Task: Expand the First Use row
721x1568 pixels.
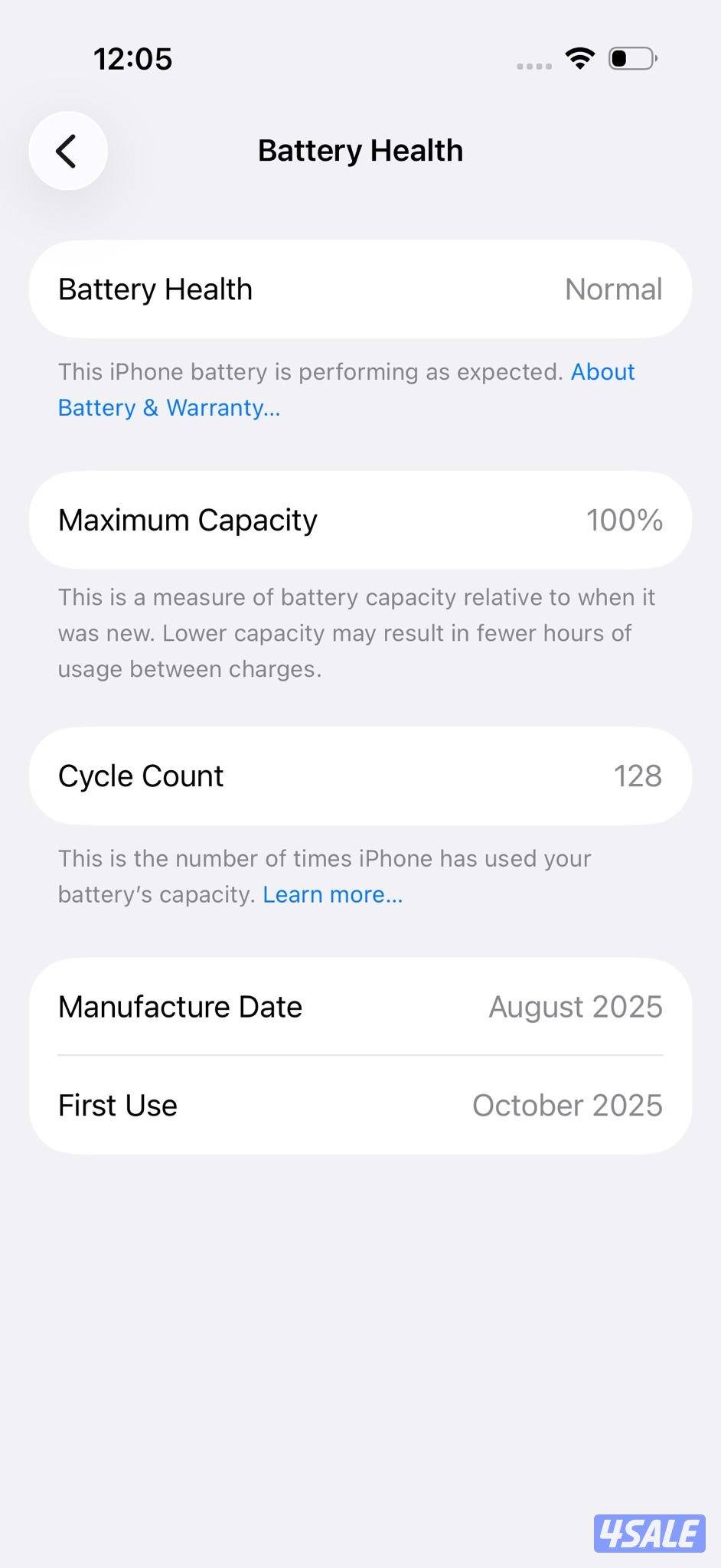Action: (x=360, y=1105)
